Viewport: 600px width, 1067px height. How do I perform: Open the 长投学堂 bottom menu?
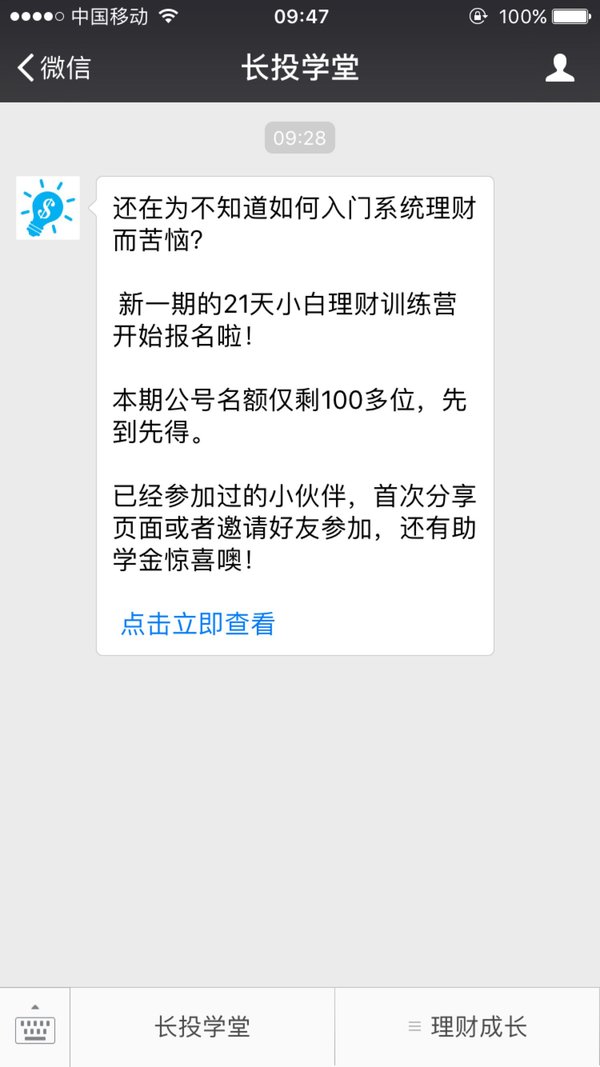tap(202, 1028)
